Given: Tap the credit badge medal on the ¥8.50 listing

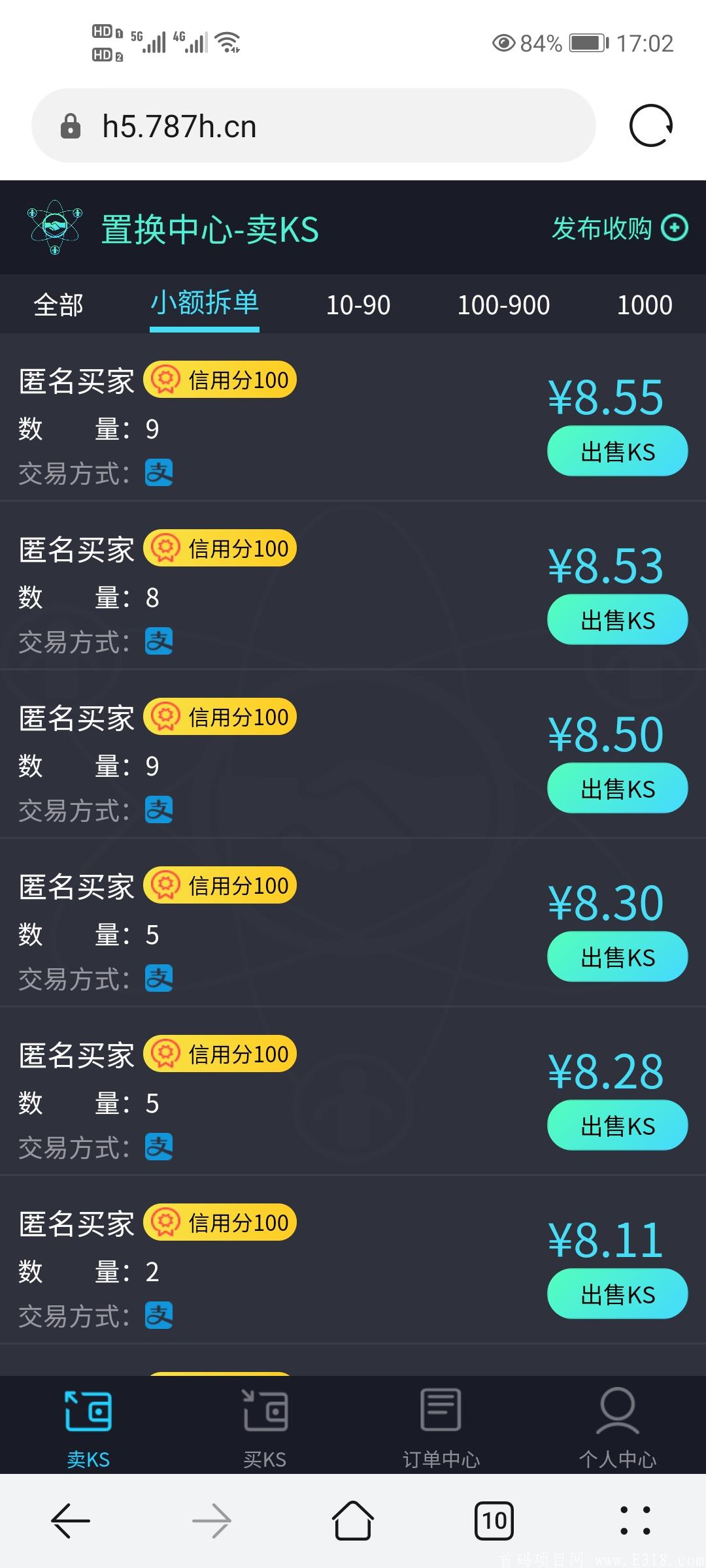Looking at the screenshot, I should [x=166, y=716].
